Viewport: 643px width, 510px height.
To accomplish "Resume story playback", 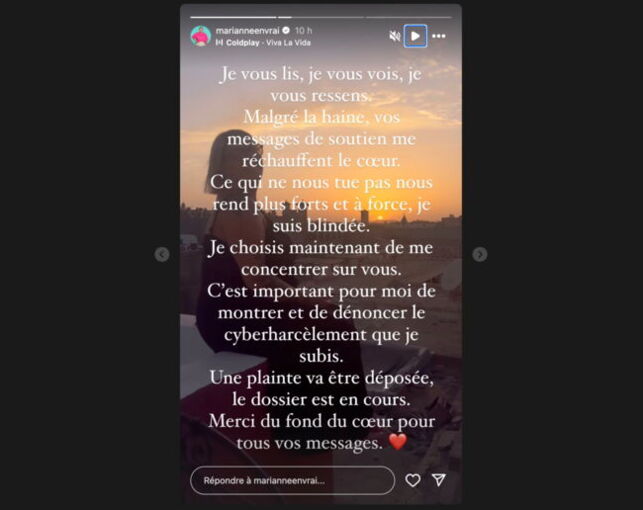I will [x=416, y=36].
